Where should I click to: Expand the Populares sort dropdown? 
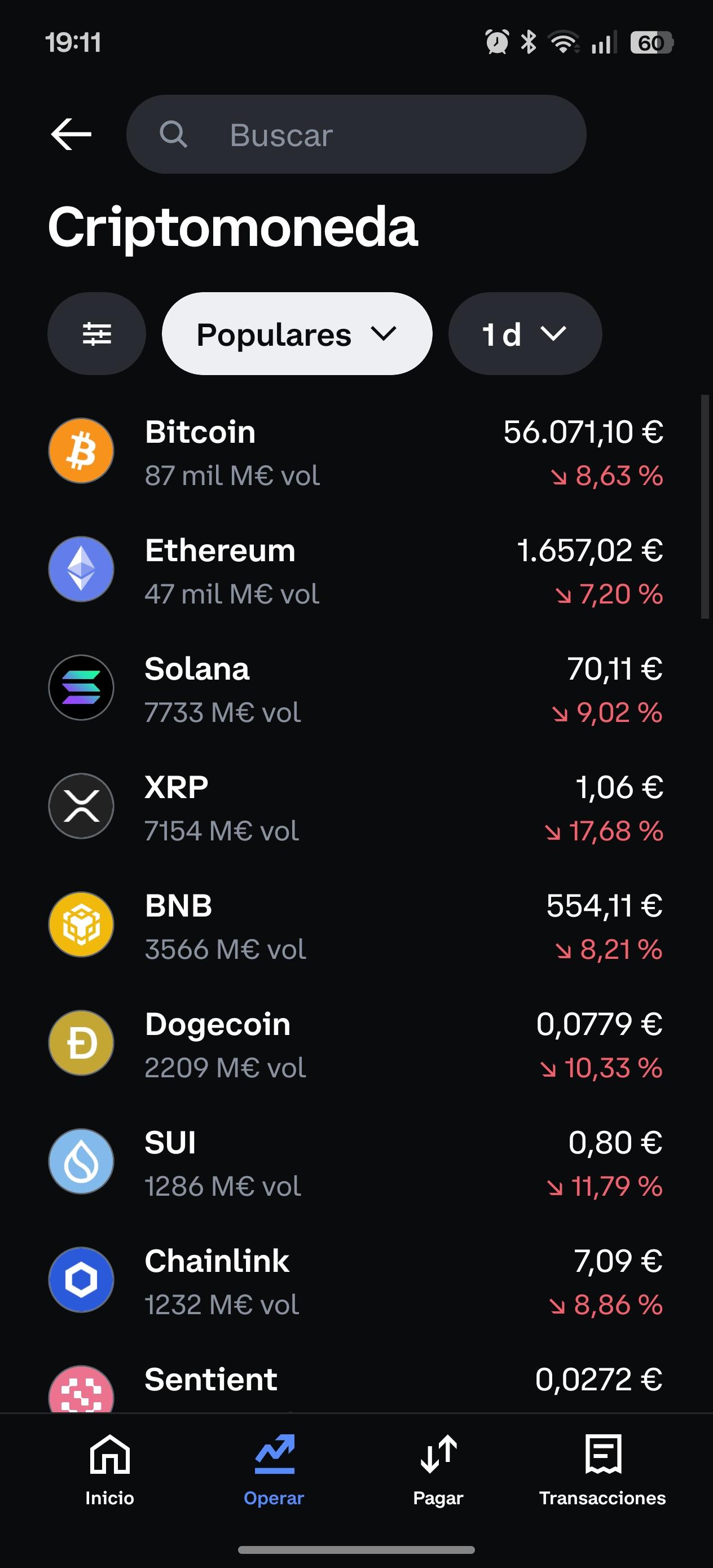pos(297,334)
